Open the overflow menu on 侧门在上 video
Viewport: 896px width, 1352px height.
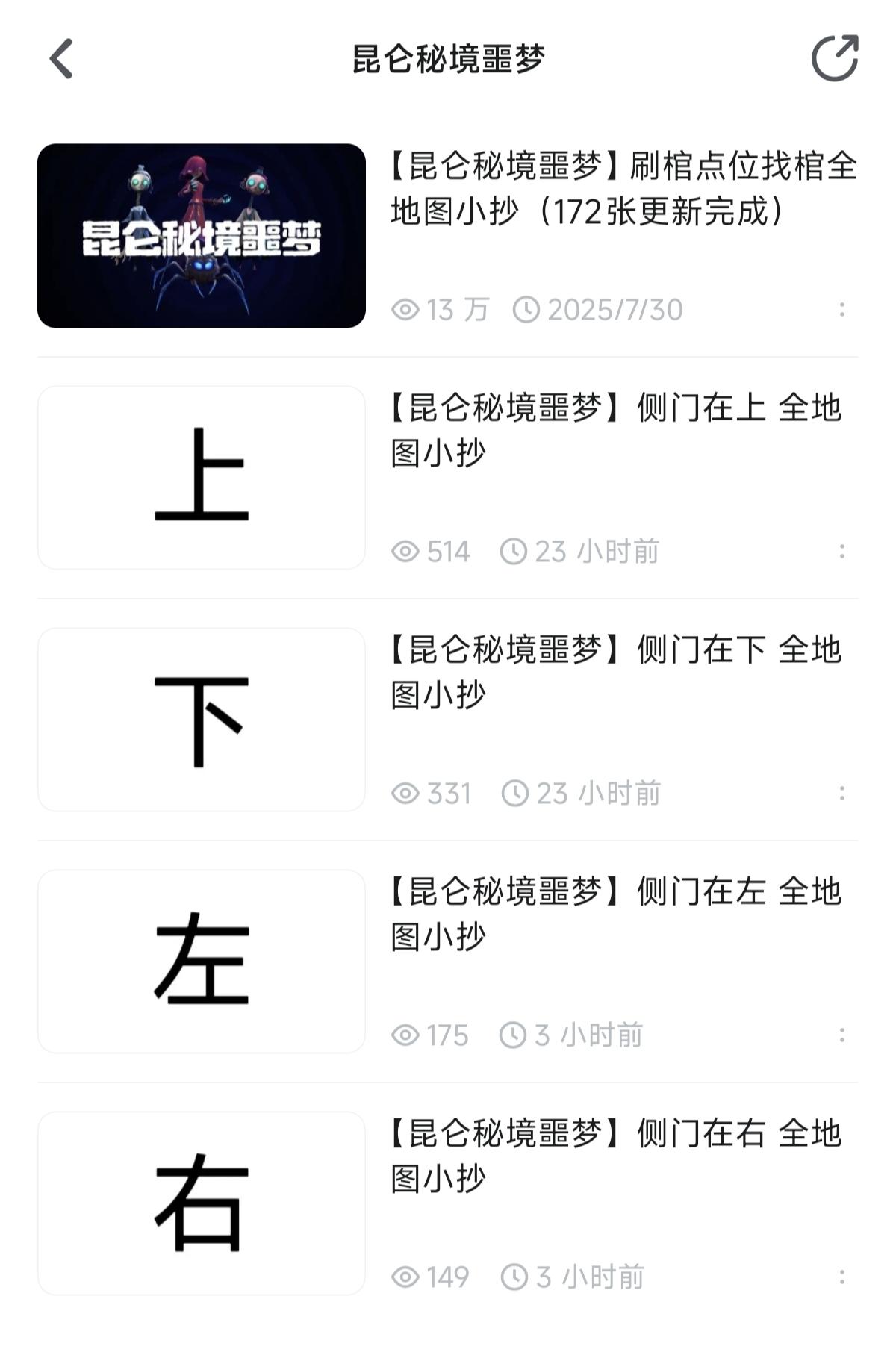coord(844,551)
